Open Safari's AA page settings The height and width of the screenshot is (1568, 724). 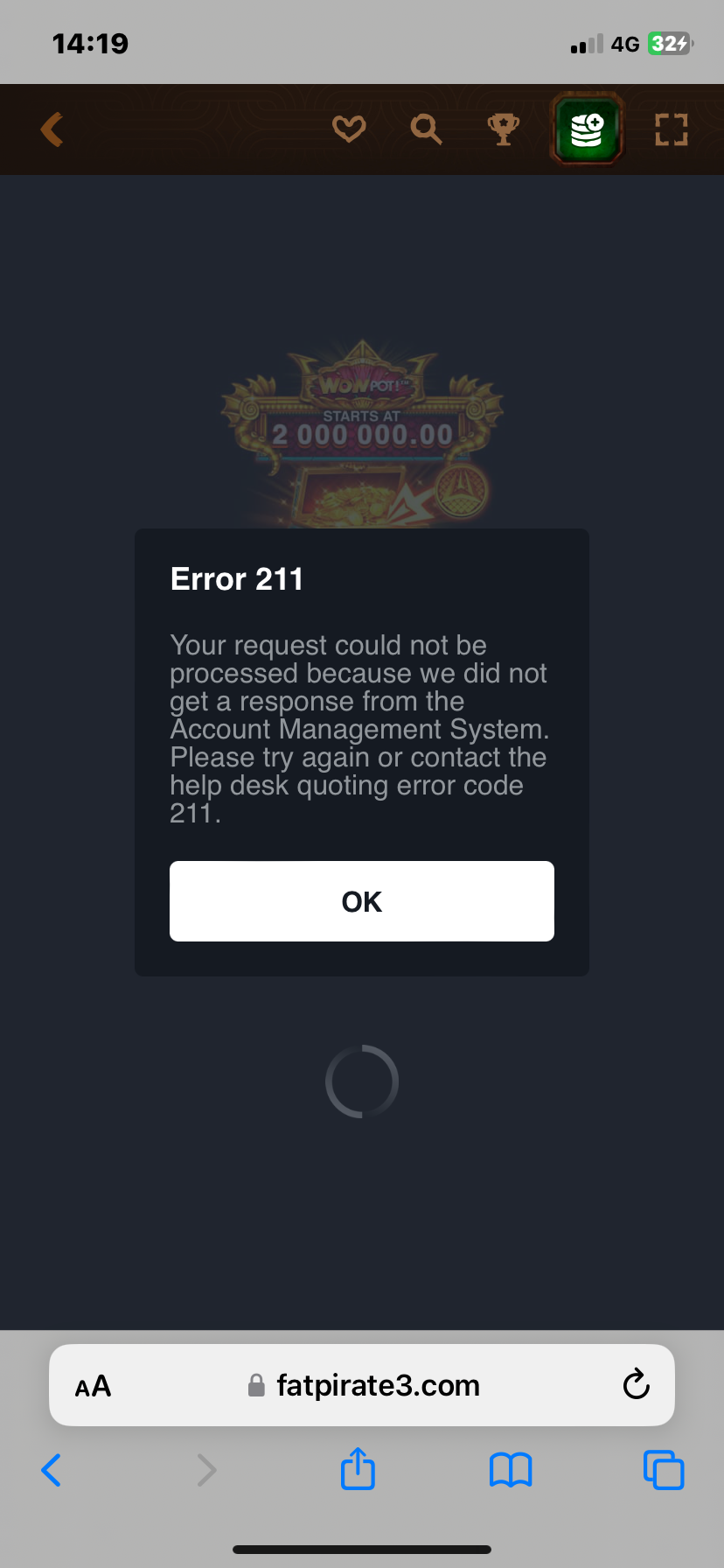pyautogui.click(x=93, y=1386)
